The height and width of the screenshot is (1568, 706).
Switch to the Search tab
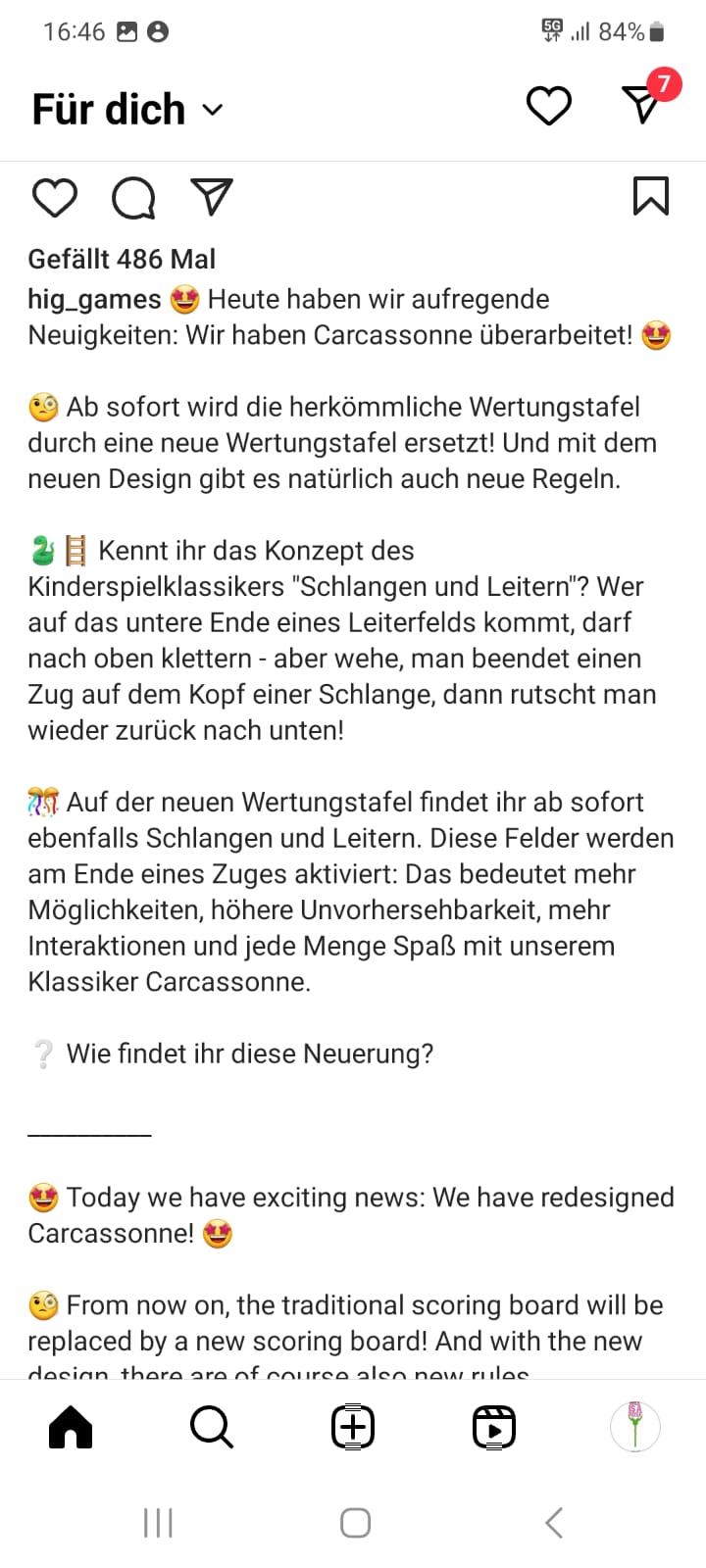click(x=212, y=1427)
